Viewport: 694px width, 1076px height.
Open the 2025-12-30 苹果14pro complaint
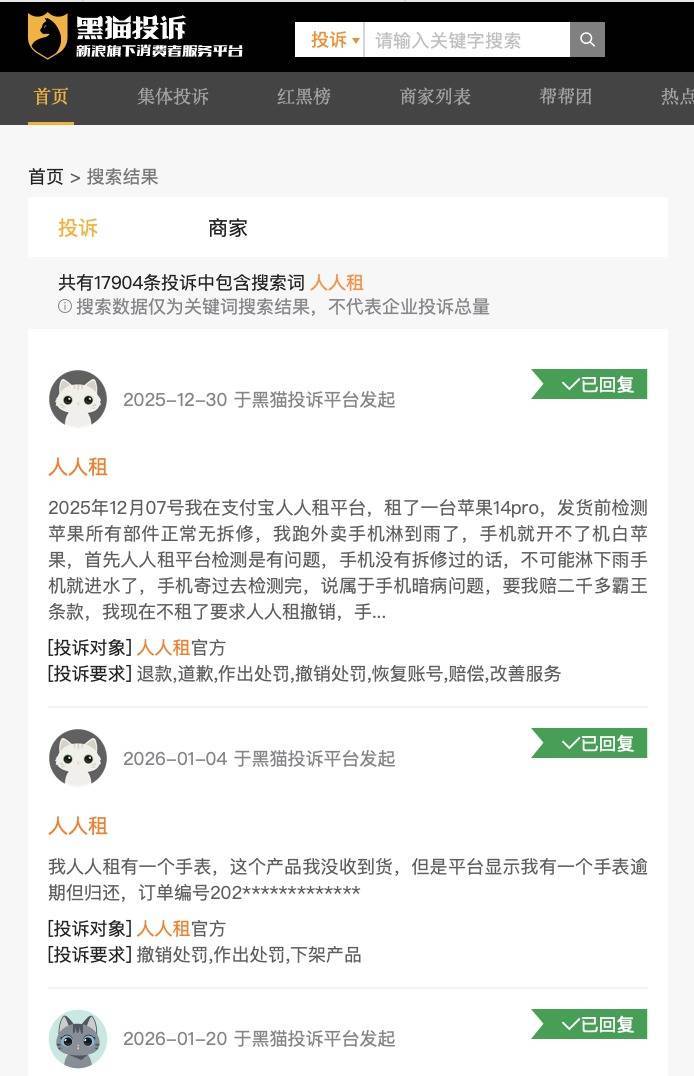[x=346, y=563]
